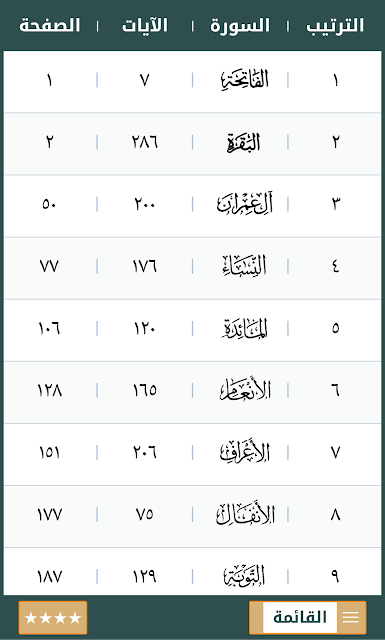
Task: Open Surah Al-Anfal row
Action: tap(192, 516)
